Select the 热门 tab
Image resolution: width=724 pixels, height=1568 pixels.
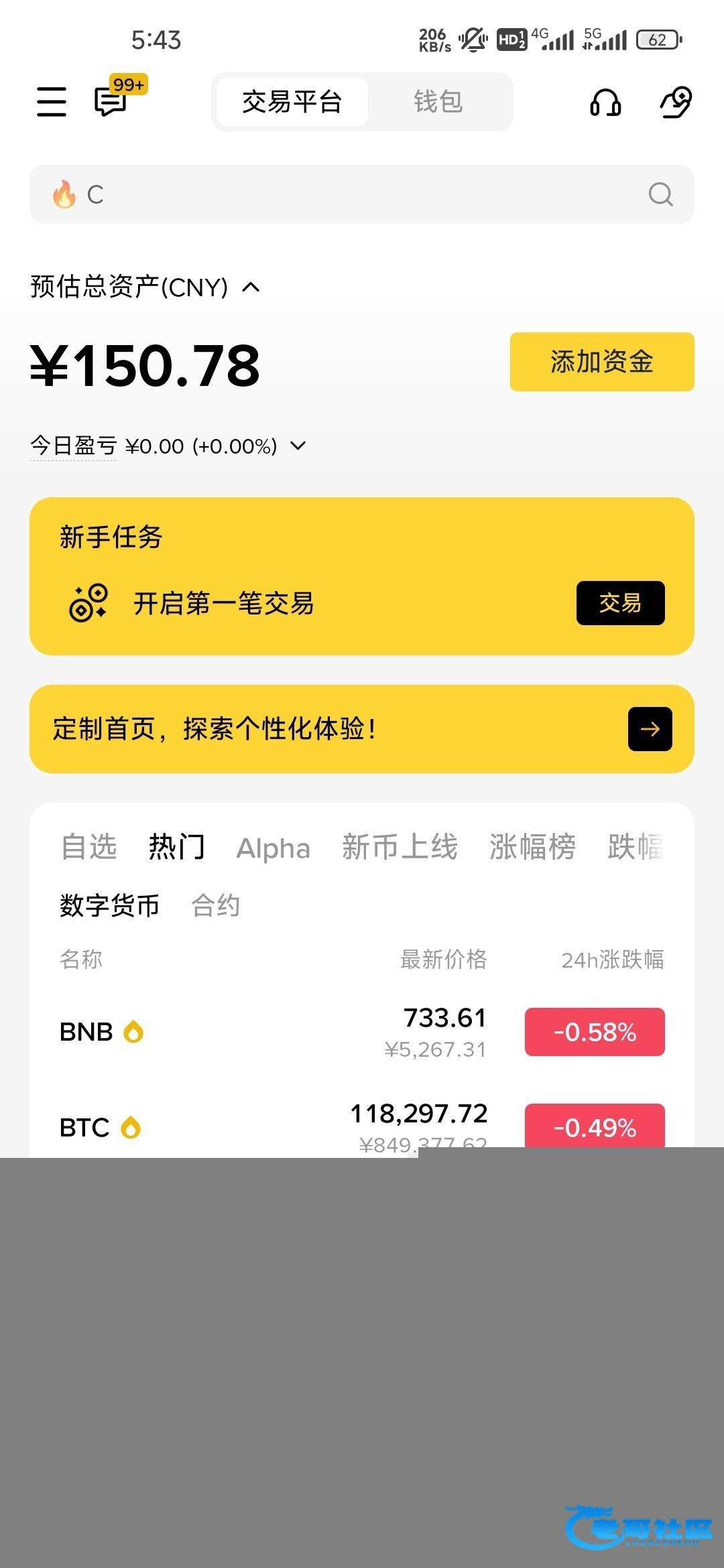pos(177,847)
